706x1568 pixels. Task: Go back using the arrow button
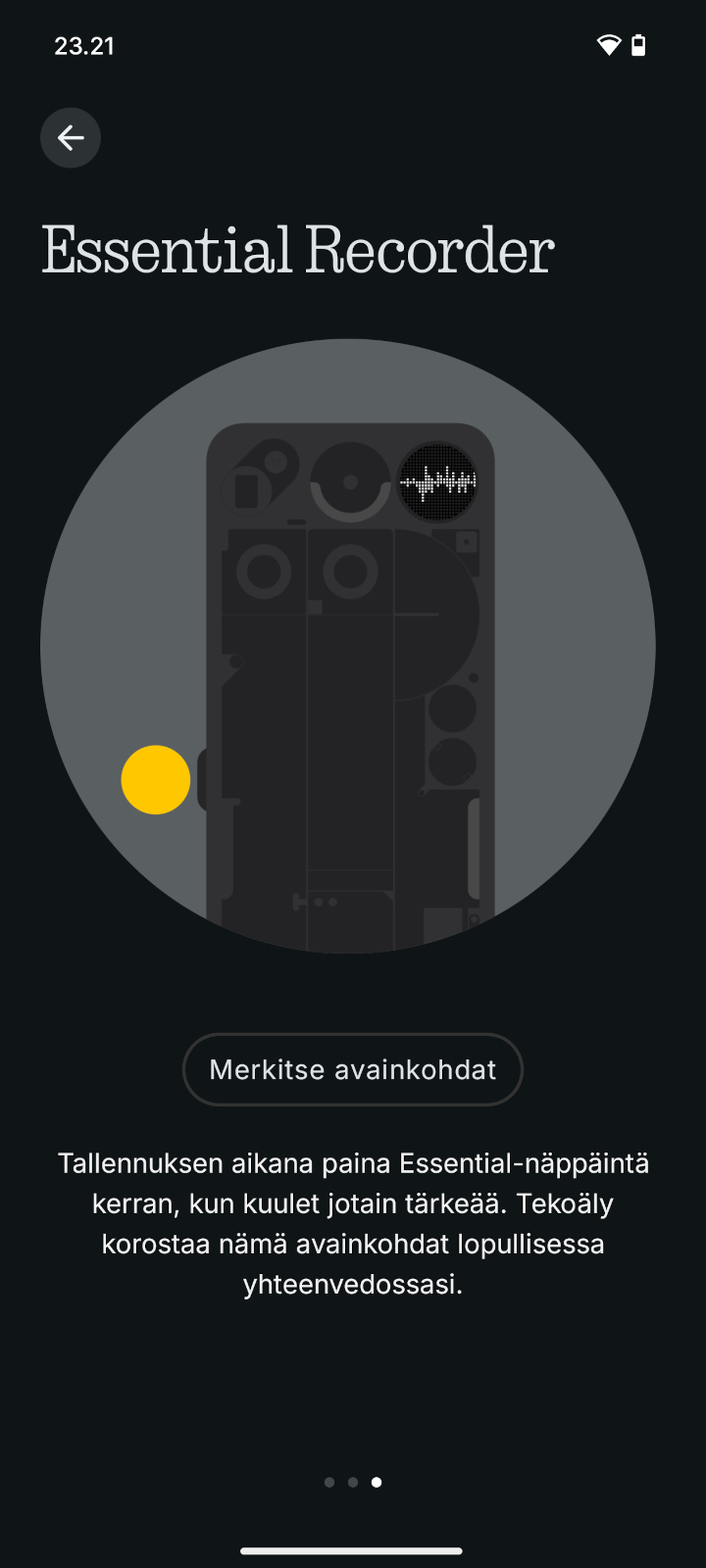[x=71, y=138]
